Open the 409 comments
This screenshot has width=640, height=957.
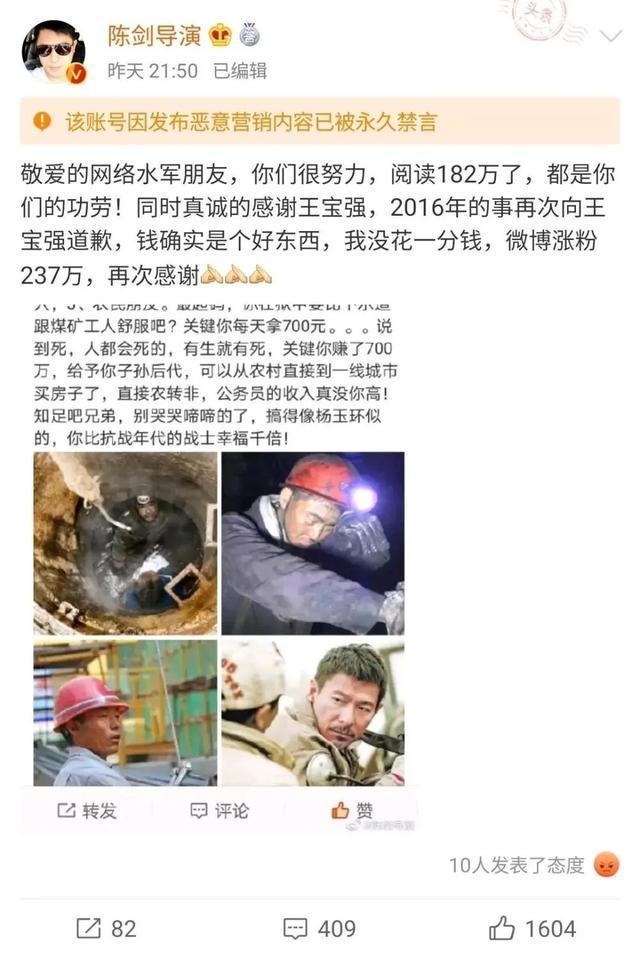tap(320, 928)
